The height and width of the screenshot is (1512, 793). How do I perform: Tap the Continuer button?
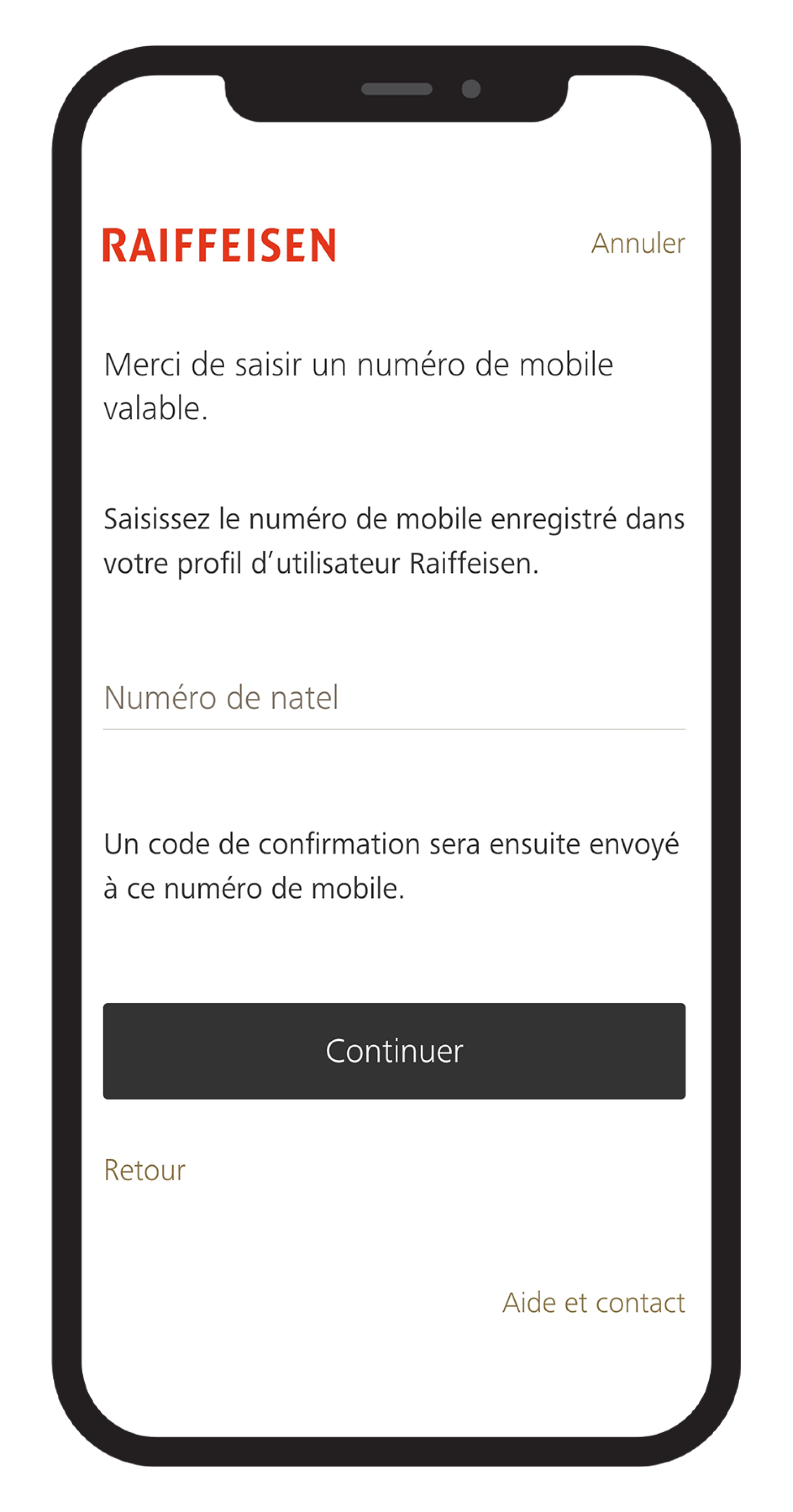pos(394,1051)
